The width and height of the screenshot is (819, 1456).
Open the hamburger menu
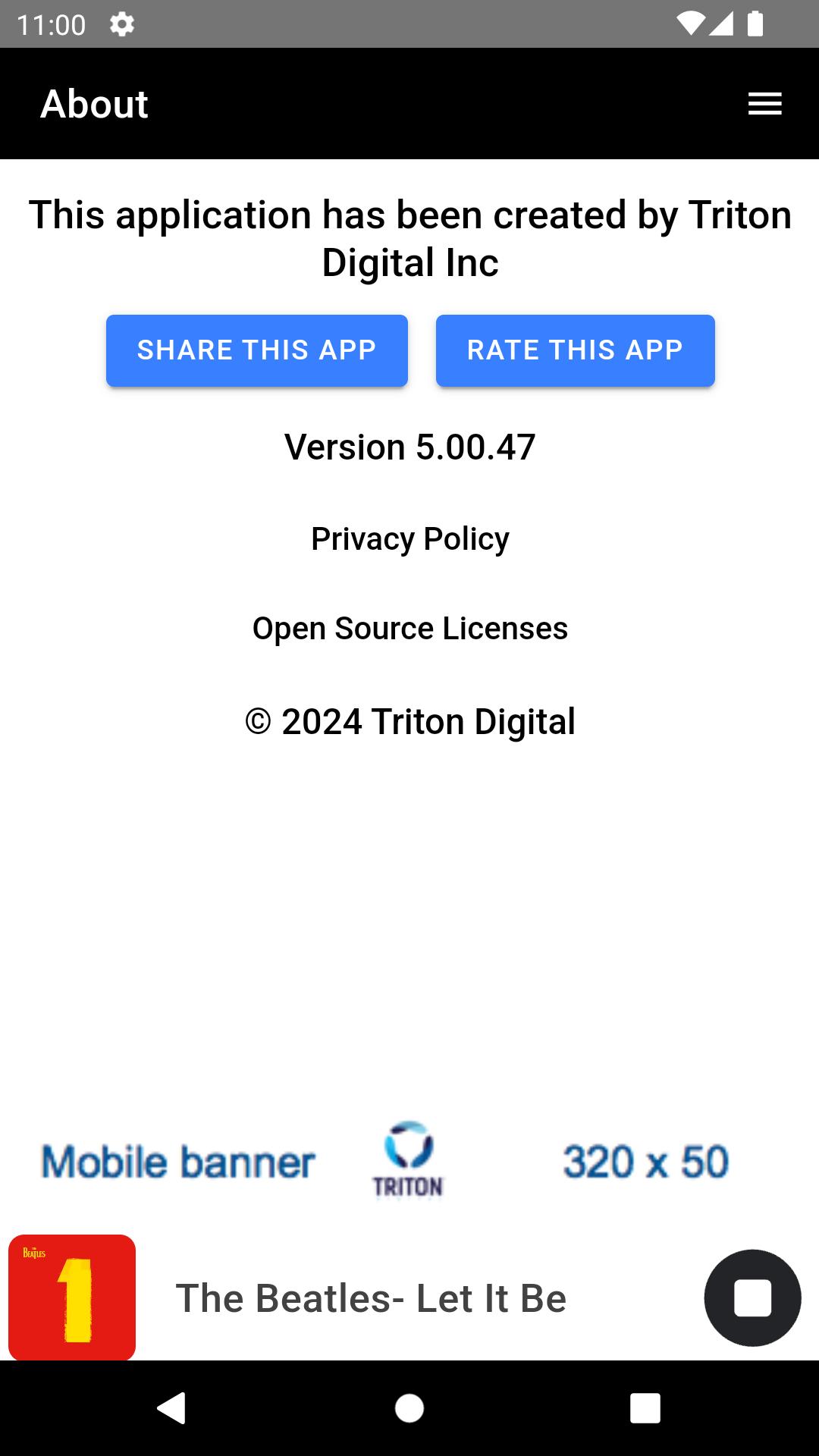pyautogui.click(x=764, y=104)
